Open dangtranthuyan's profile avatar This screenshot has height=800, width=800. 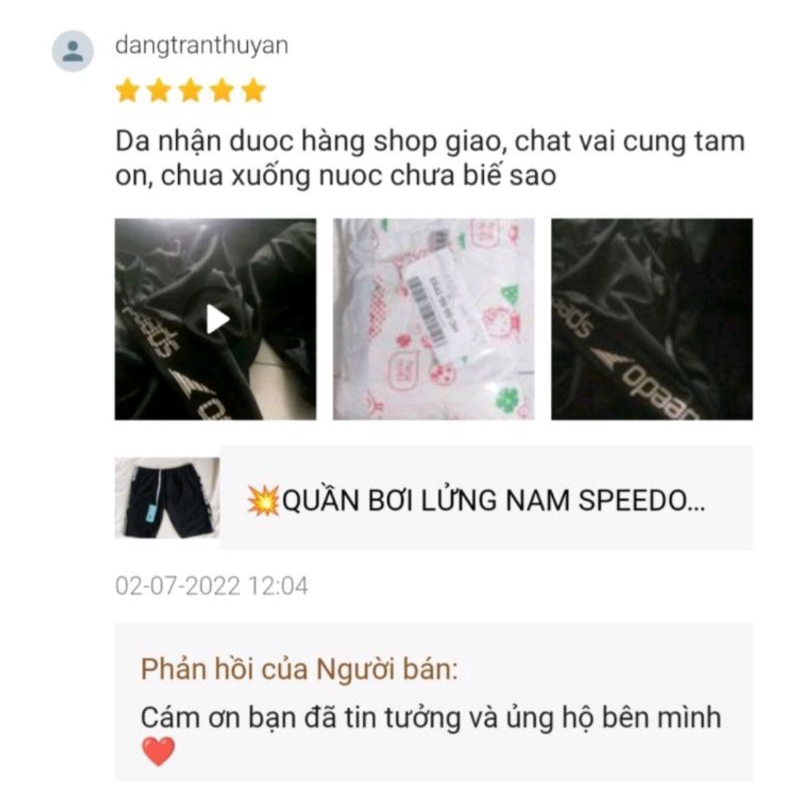point(73,51)
